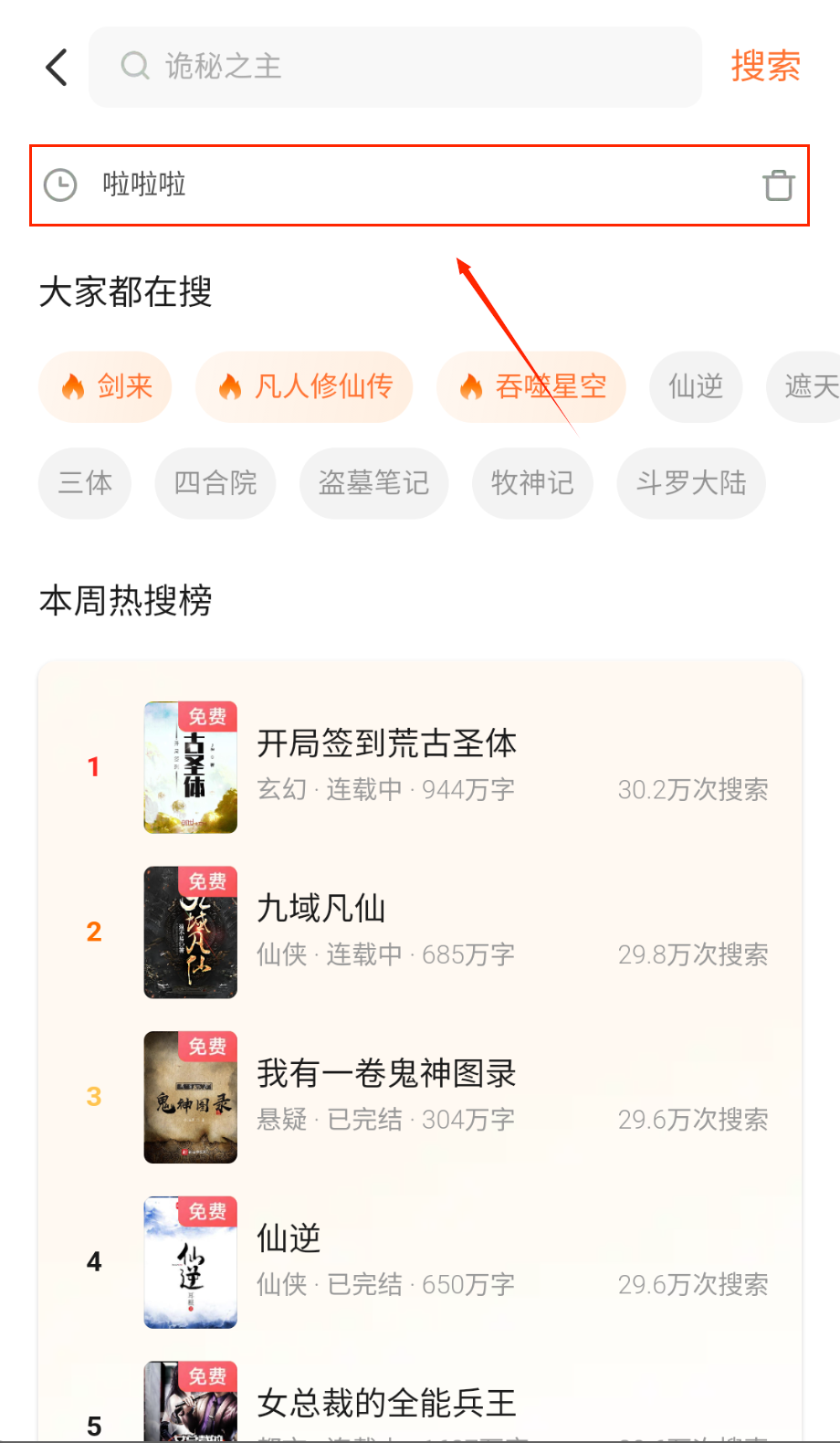Select the 剑来 hot search chip

click(106, 386)
